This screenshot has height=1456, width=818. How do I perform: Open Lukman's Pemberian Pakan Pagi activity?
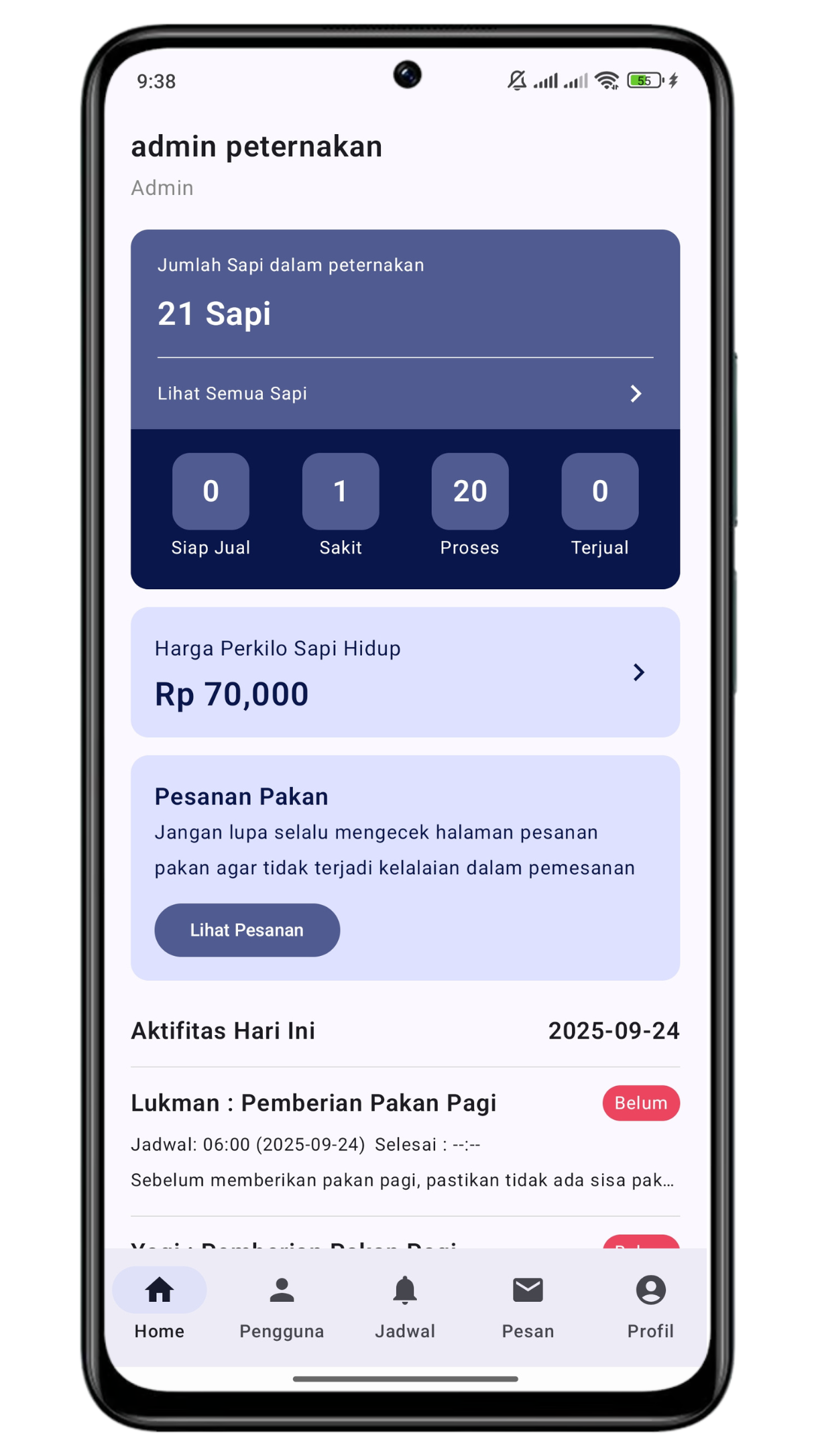coord(404,1140)
